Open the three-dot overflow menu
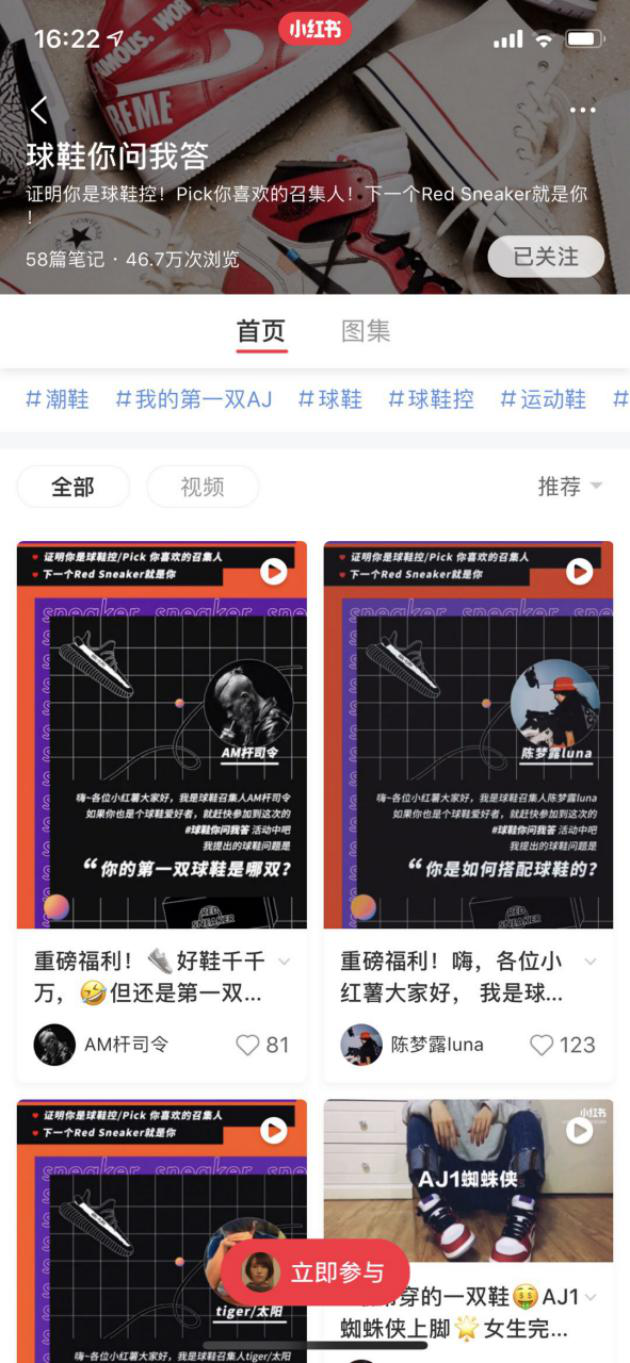This screenshot has width=630, height=1363. click(x=582, y=110)
